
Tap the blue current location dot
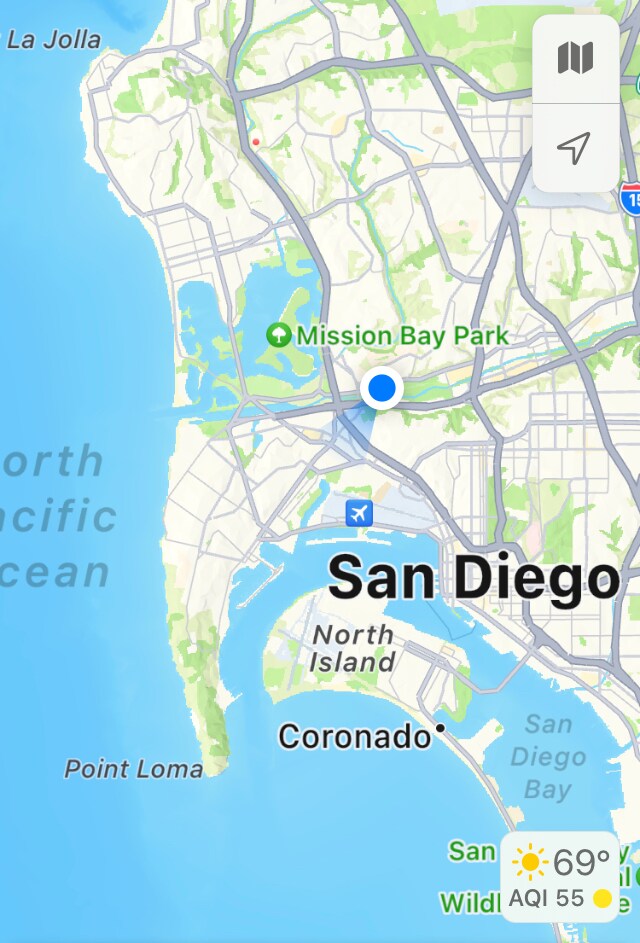[x=381, y=388]
